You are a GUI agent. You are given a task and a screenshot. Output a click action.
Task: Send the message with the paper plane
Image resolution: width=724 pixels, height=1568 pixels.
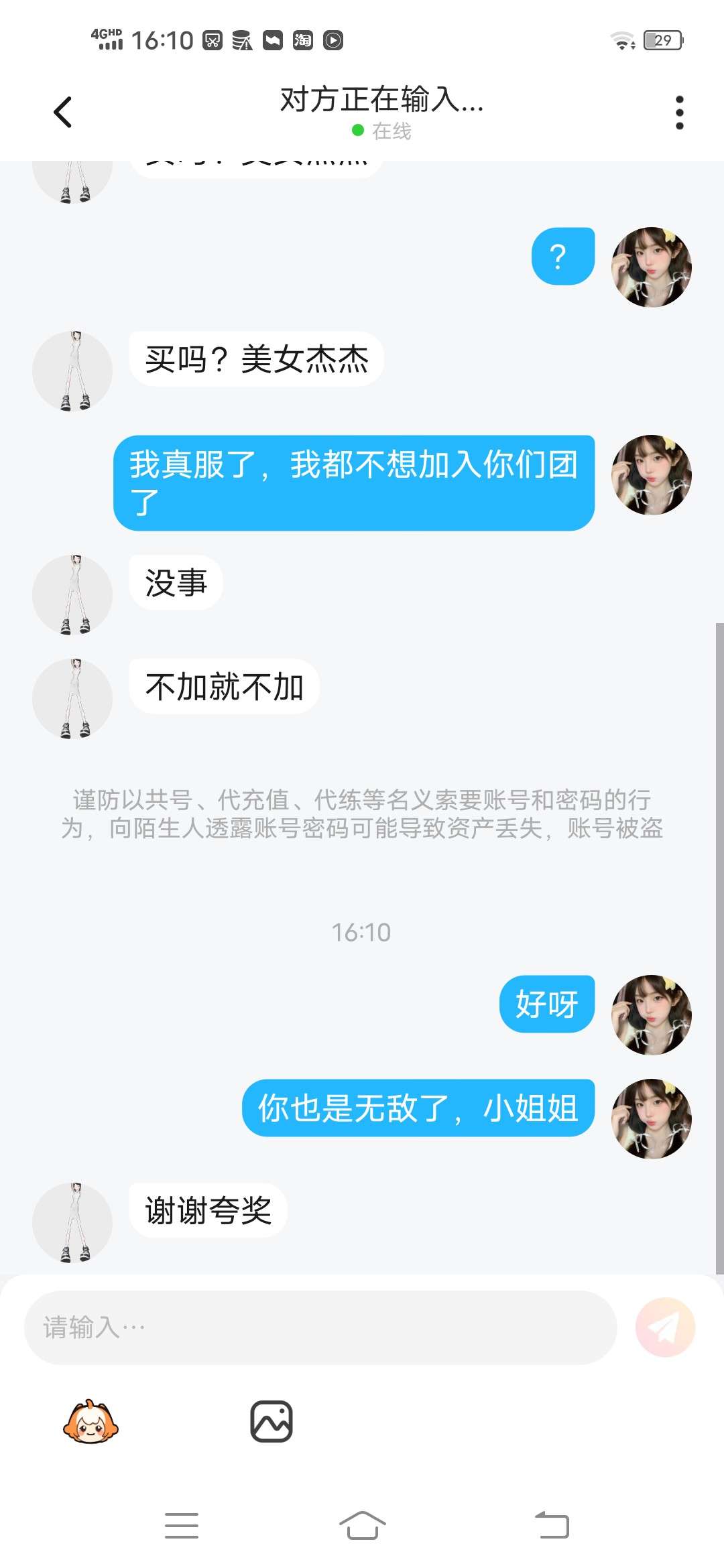(x=665, y=1327)
